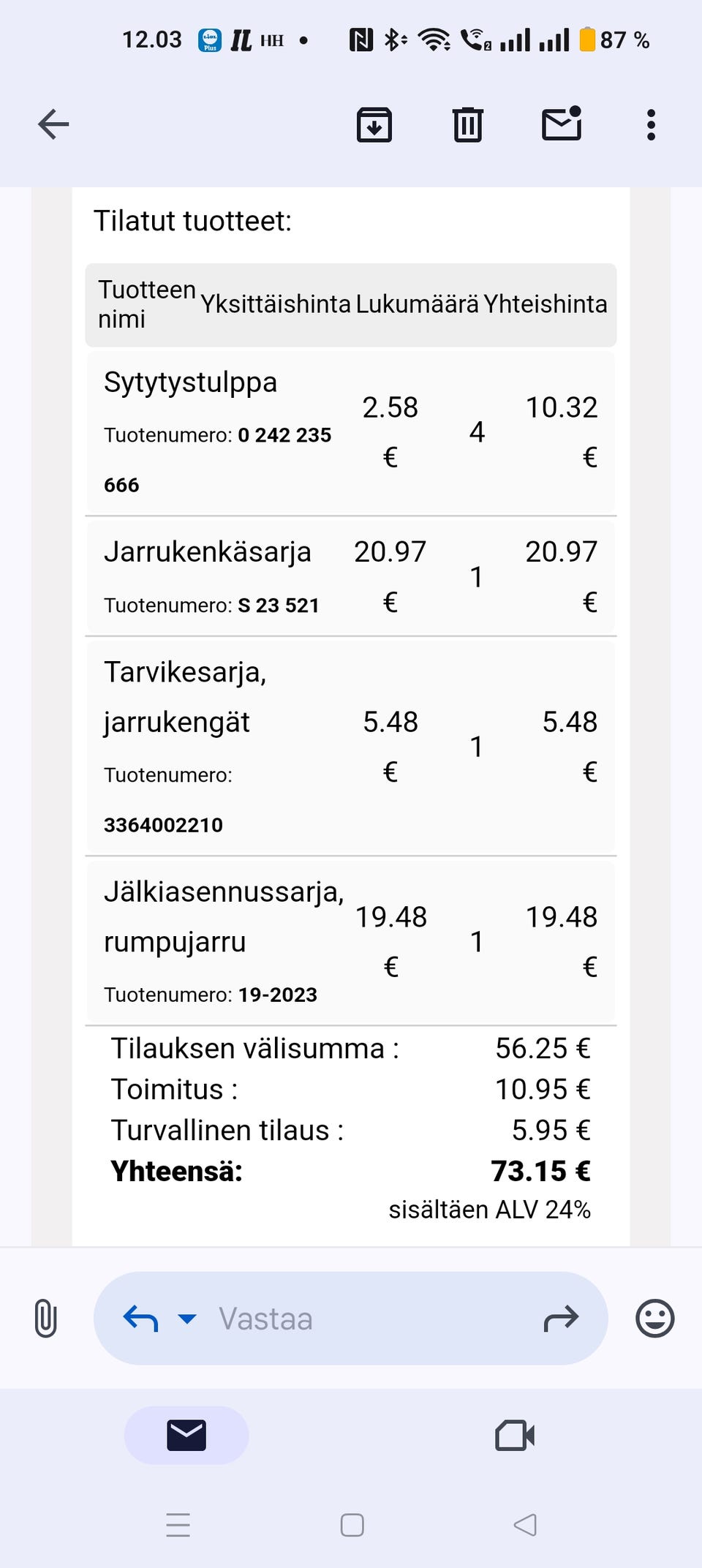This screenshot has height=1568, width=702.
Task: Go back to the inbox
Action: coord(53,124)
